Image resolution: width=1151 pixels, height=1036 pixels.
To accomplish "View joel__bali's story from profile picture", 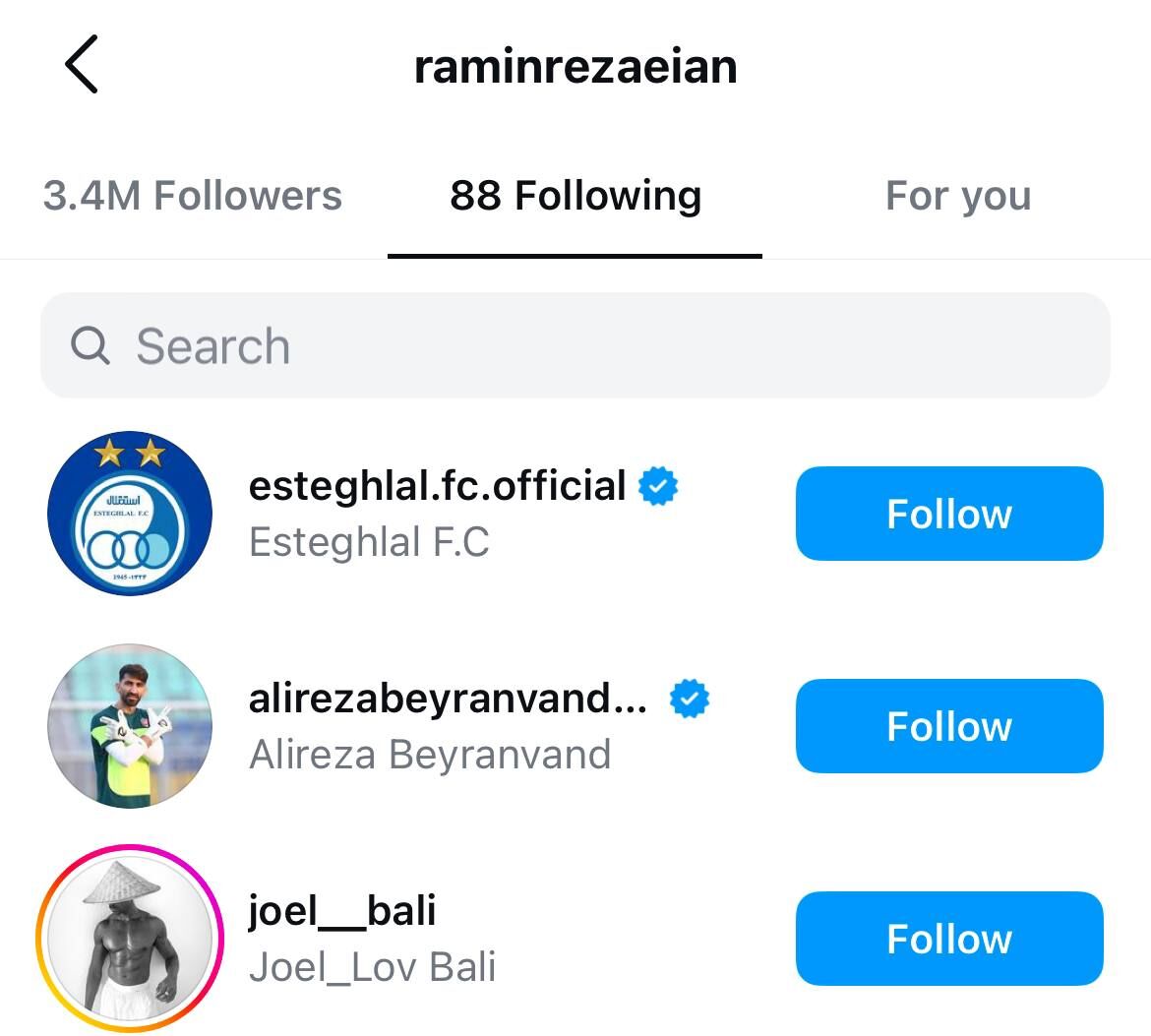I will coord(130,939).
